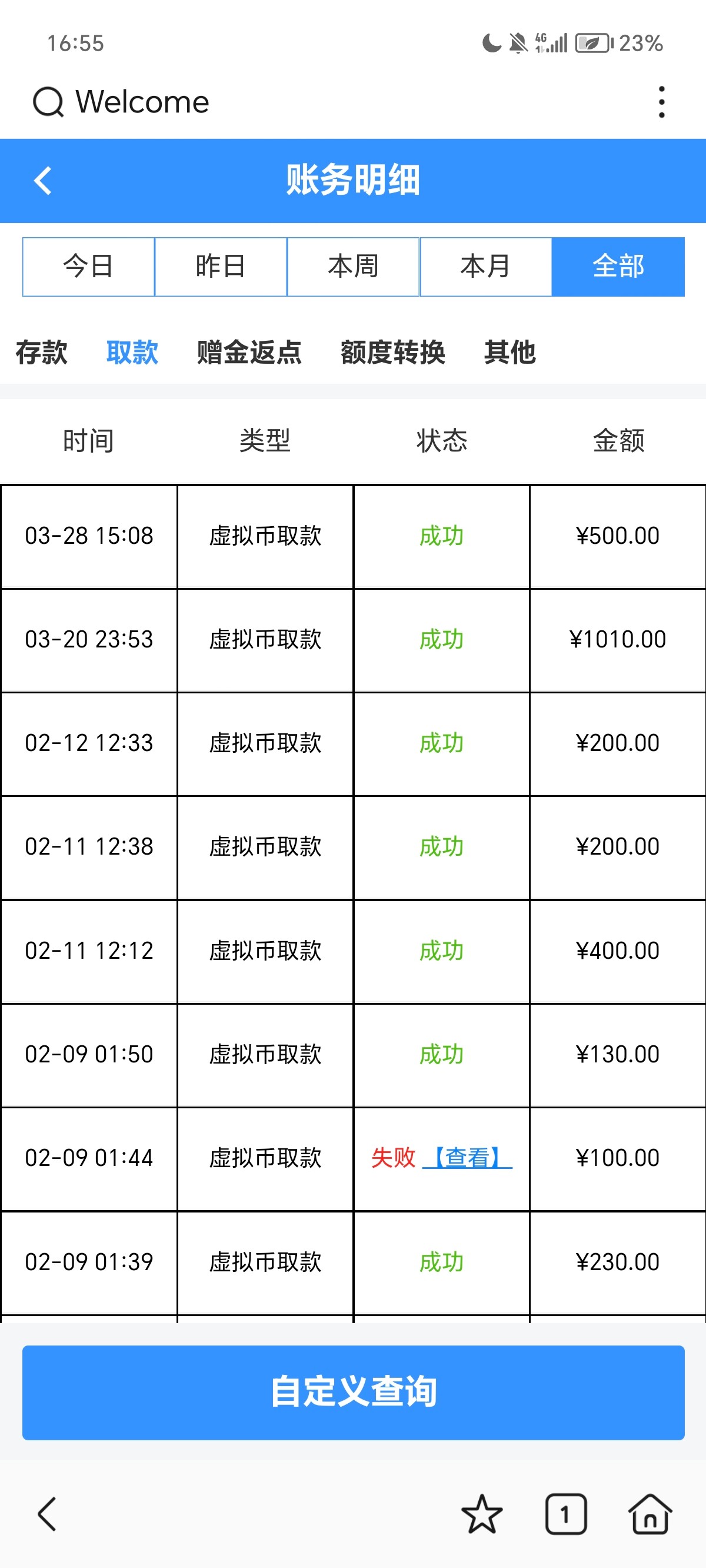
Task: Go to the browser home page
Action: [x=650, y=1514]
